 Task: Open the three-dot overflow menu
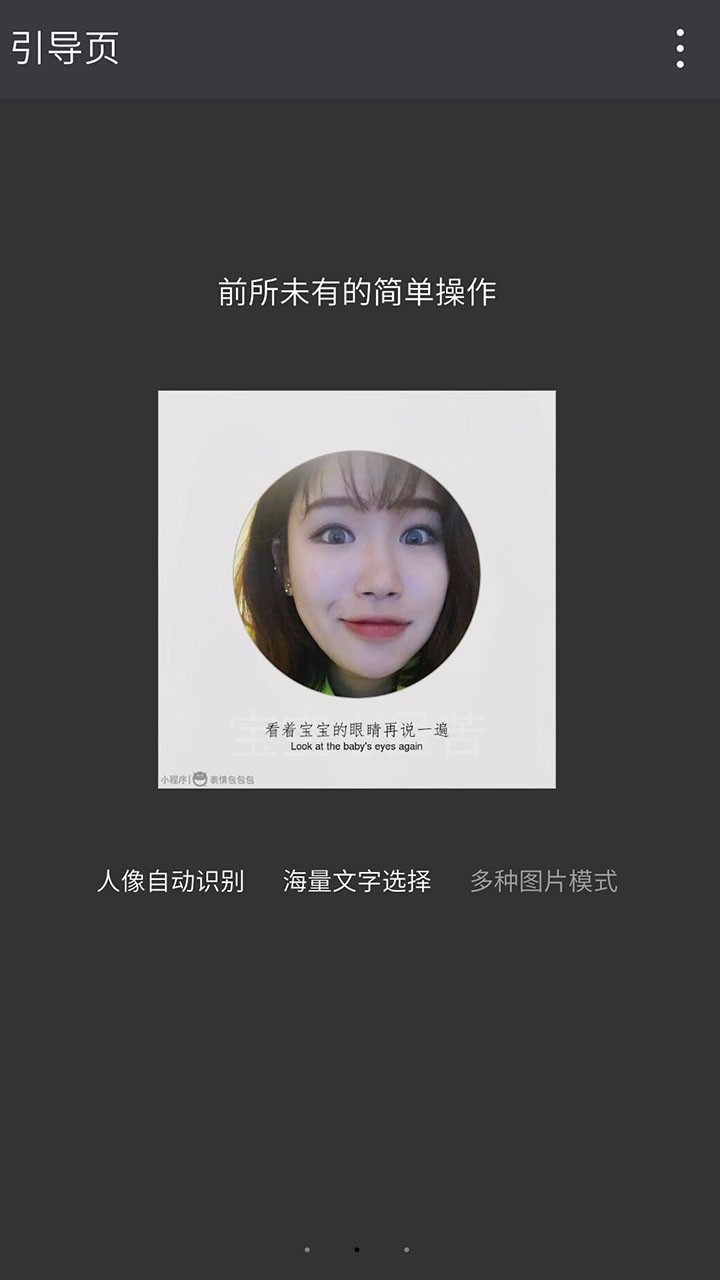(x=680, y=48)
